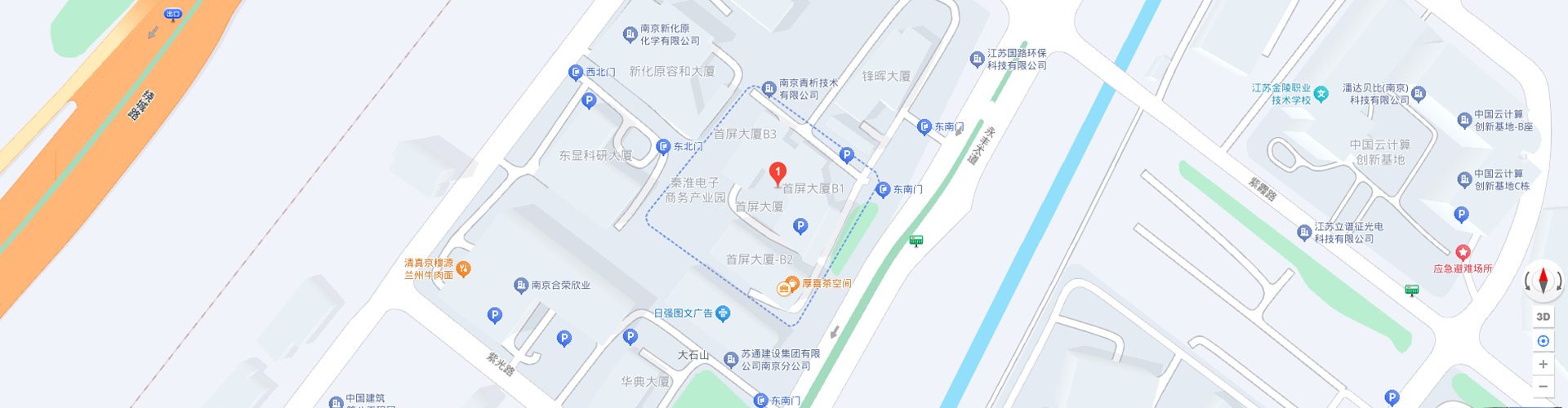Screen dimensions: 1568x408
Task: Tap the 南京合荣欣业 company marker
Action: coord(521,286)
